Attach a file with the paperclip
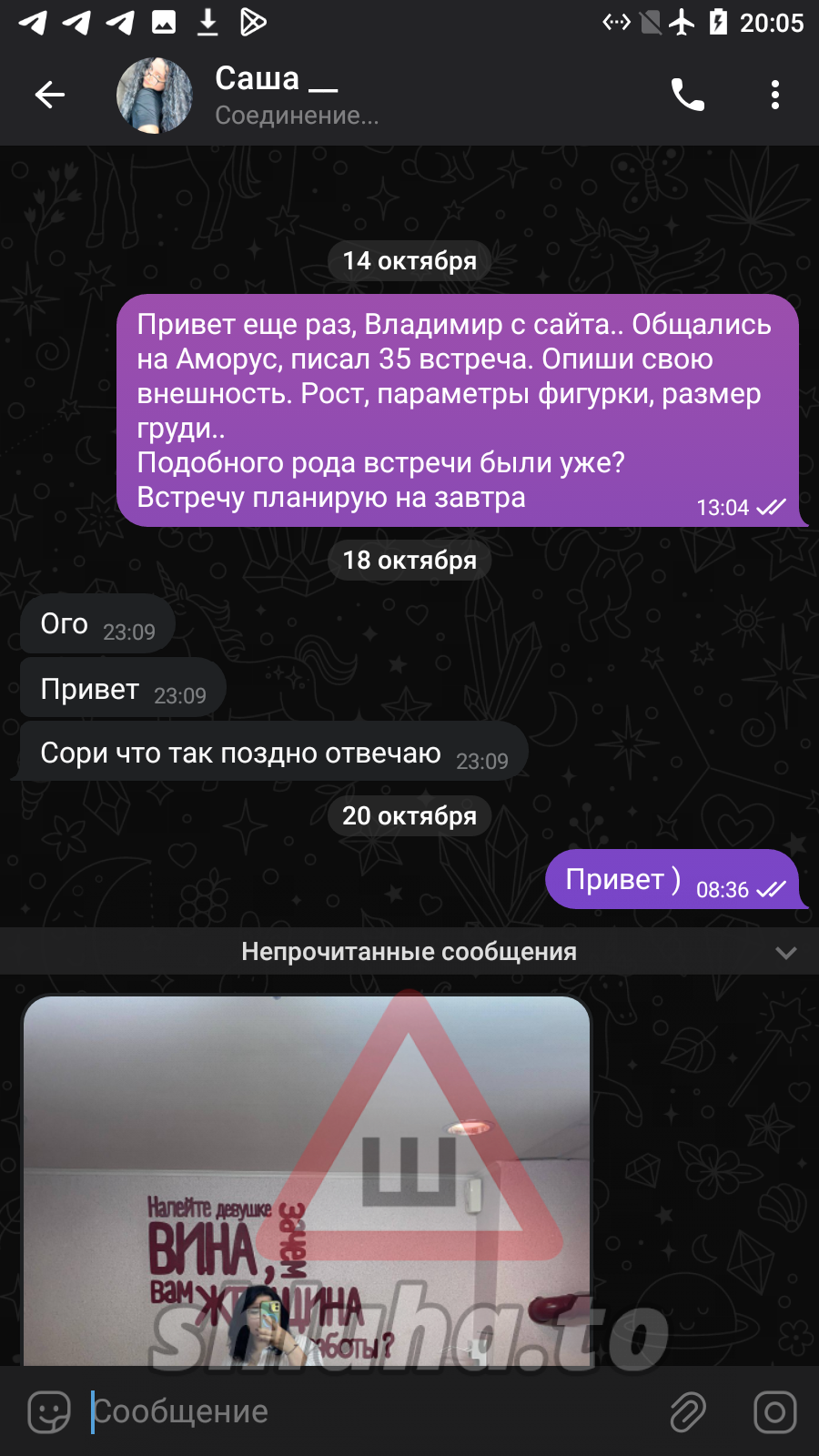The image size is (819, 1456). pos(688,1412)
